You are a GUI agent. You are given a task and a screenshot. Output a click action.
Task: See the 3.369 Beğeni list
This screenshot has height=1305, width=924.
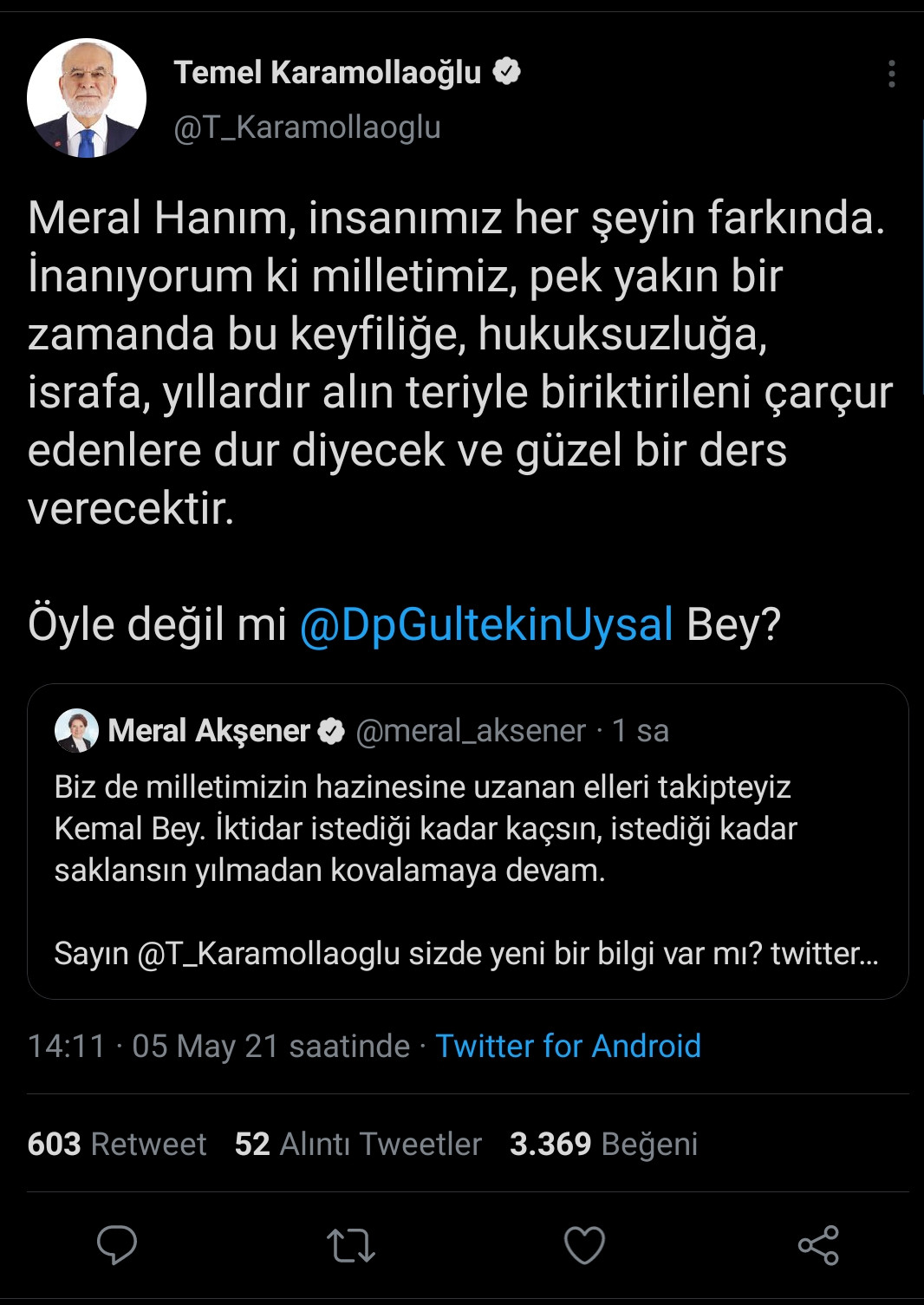pyautogui.click(x=605, y=1144)
